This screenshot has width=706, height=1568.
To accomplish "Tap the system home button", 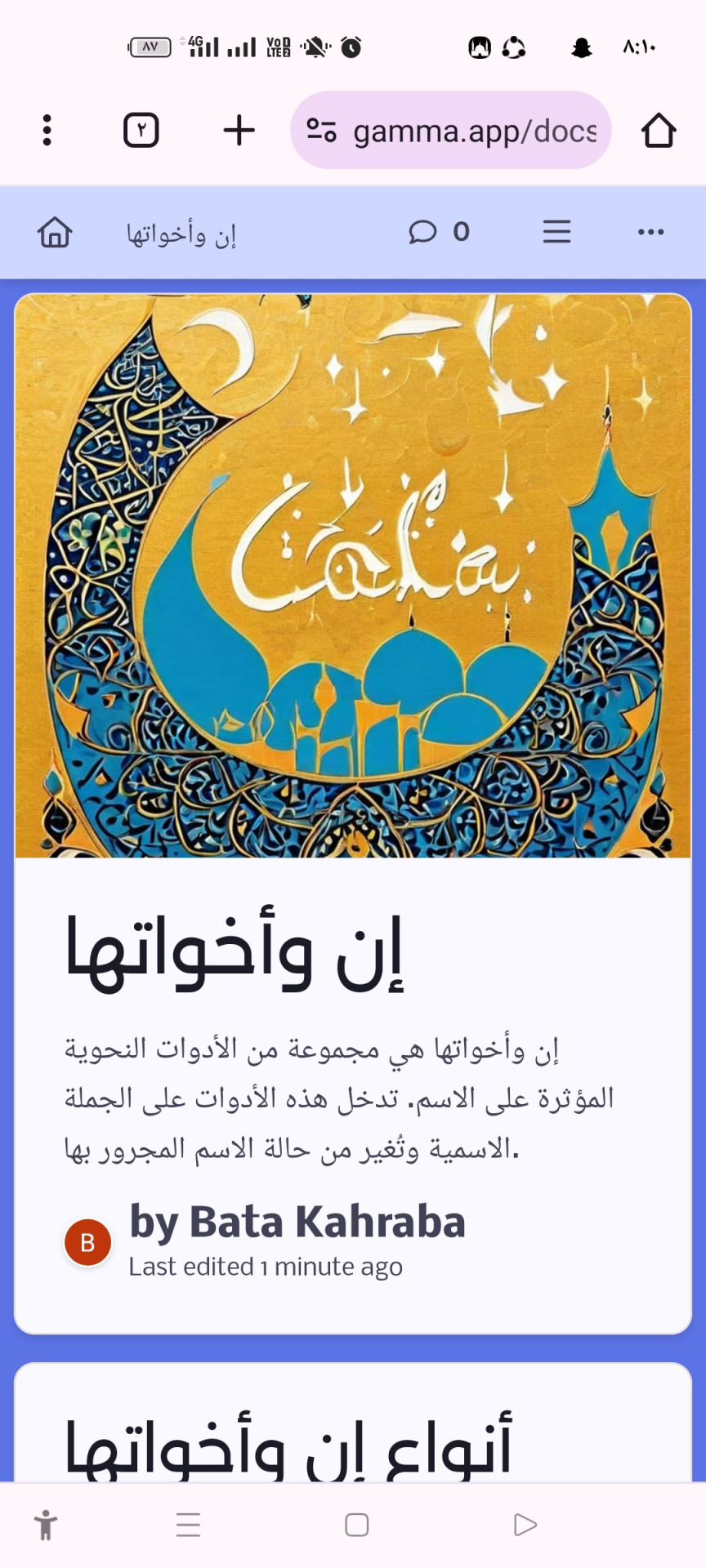I will 357,1525.
